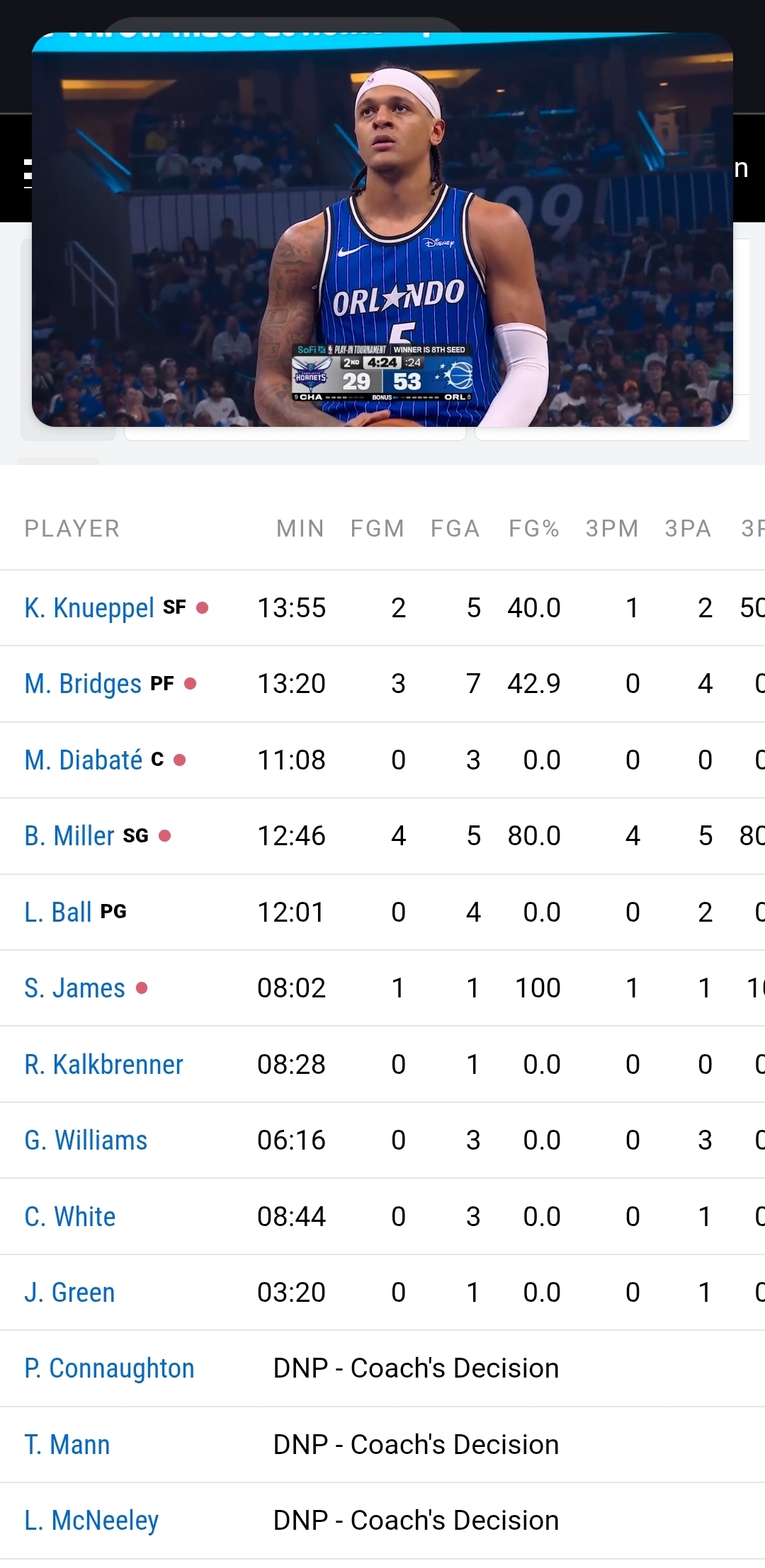Open K. Knueppel's player profile
Viewport: 765px width, 1568px height.
(x=89, y=608)
